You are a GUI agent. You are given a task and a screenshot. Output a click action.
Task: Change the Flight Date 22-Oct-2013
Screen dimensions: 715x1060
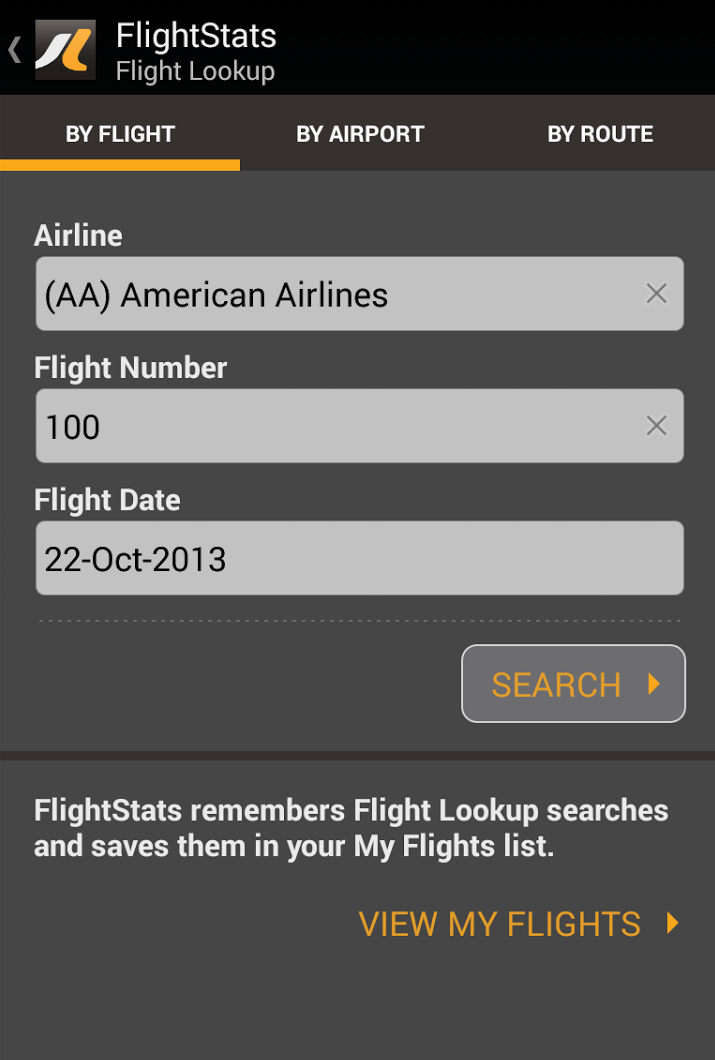359,558
